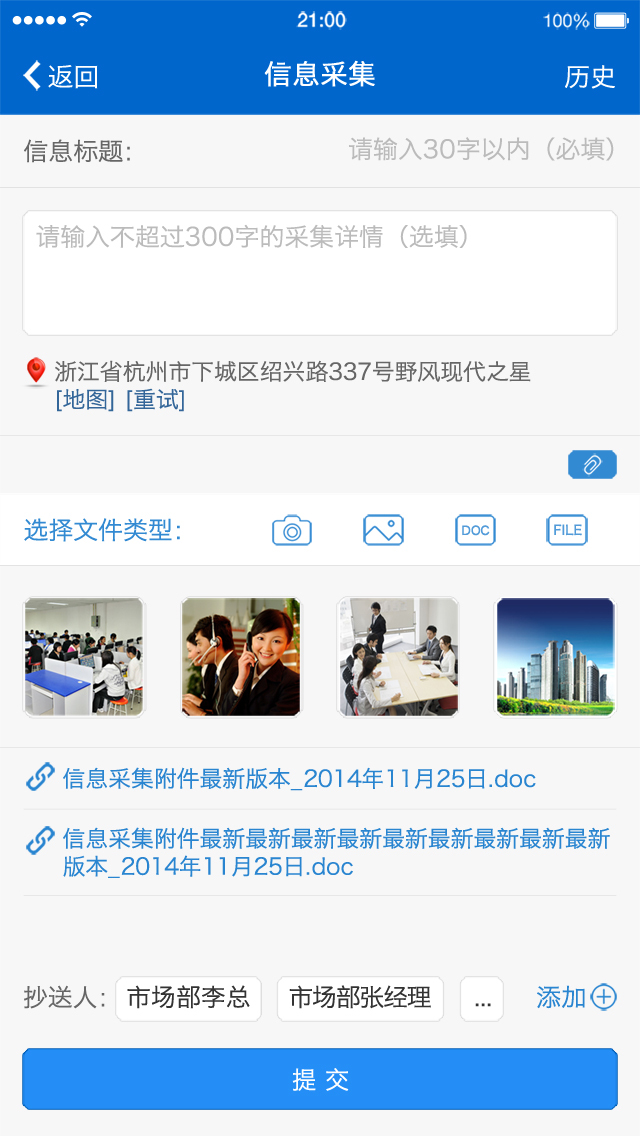Select the camera file type
The height and width of the screenshot is (1136, 640).
click(x=292, y=530)
